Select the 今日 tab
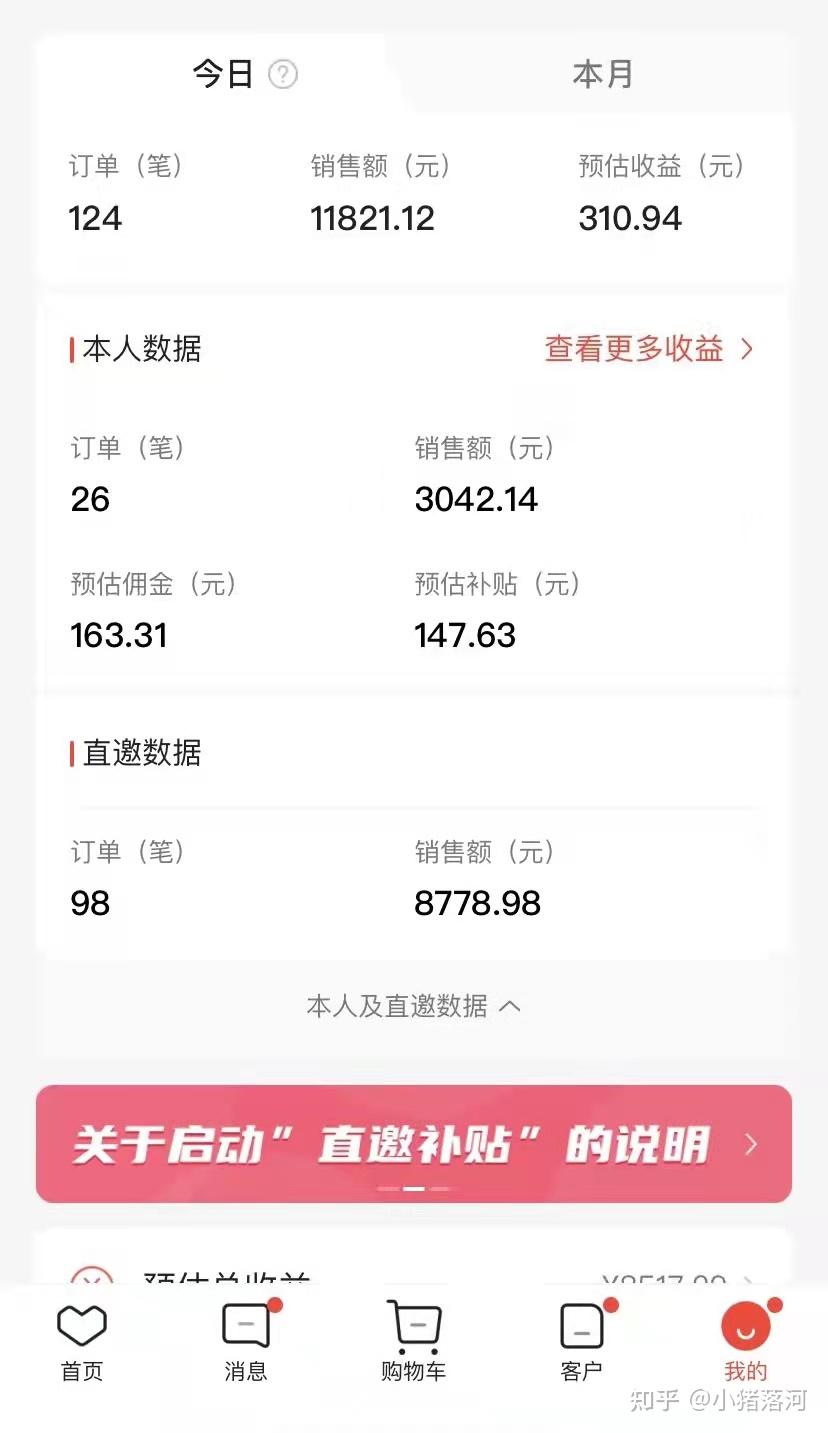This screenshot has width=828, height=1433. (x=223, y=74)
